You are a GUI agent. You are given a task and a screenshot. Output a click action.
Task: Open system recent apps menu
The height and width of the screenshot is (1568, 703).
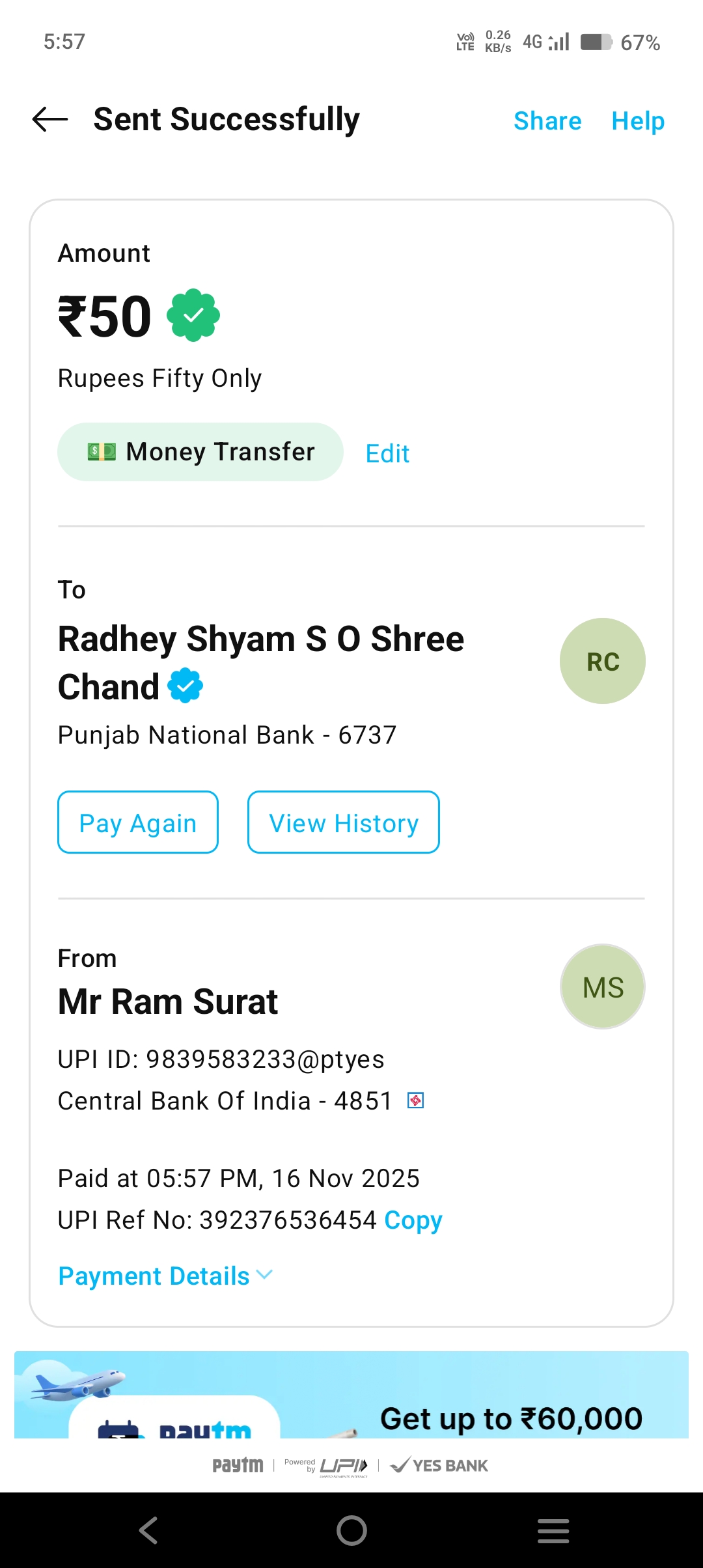(553, 1530)
